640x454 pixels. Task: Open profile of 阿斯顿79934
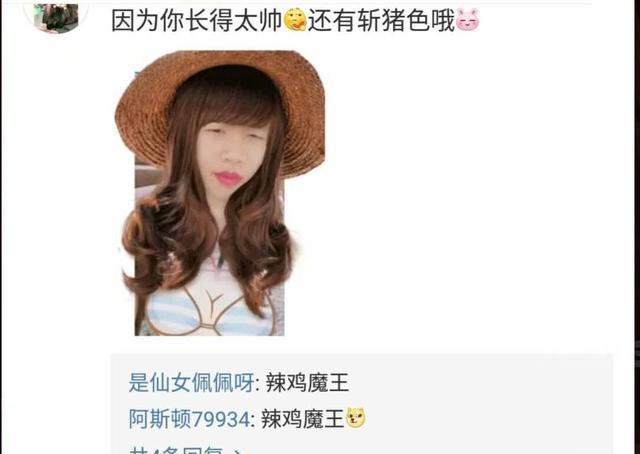tap(191, 418)
